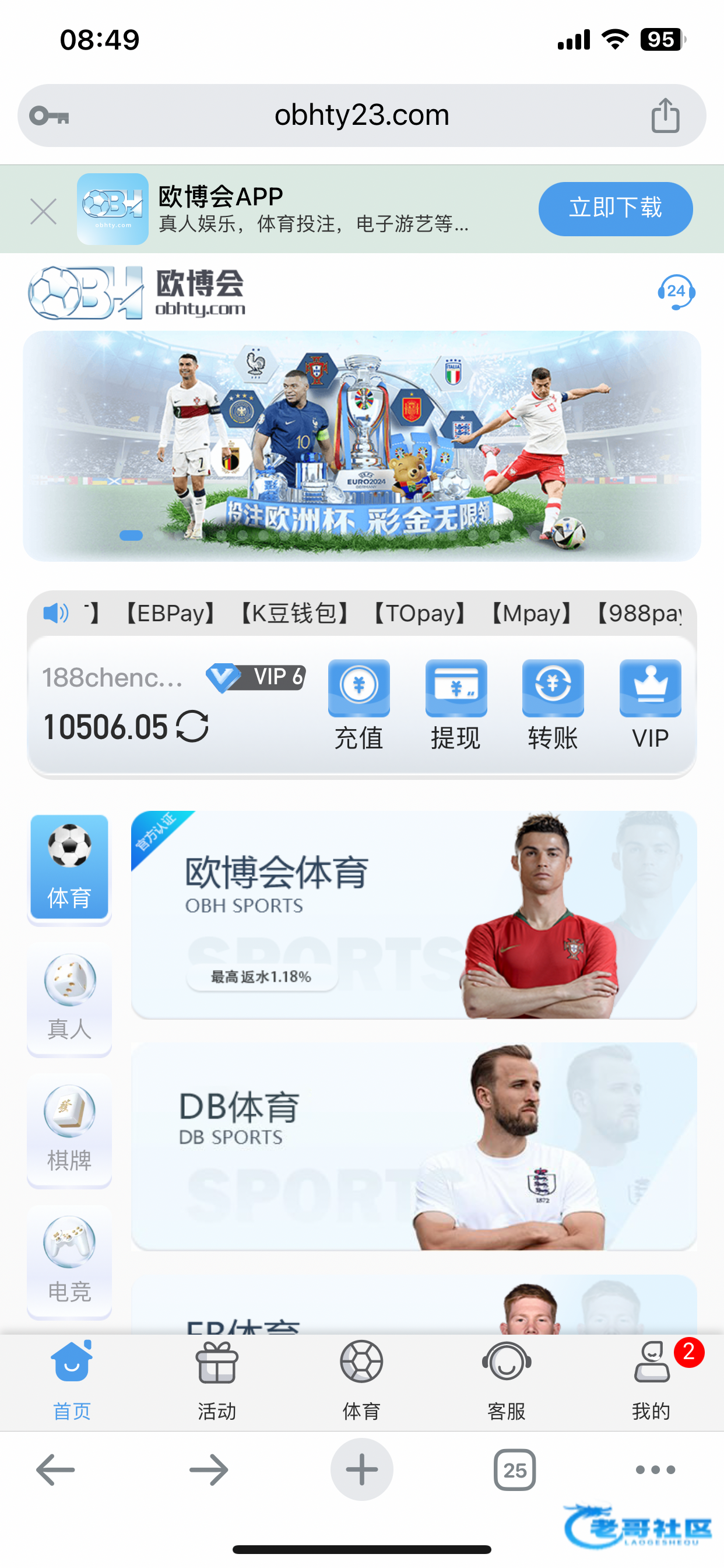Open the 转账 transfer option
This screenshot has height=1568, width=724.
553,703
